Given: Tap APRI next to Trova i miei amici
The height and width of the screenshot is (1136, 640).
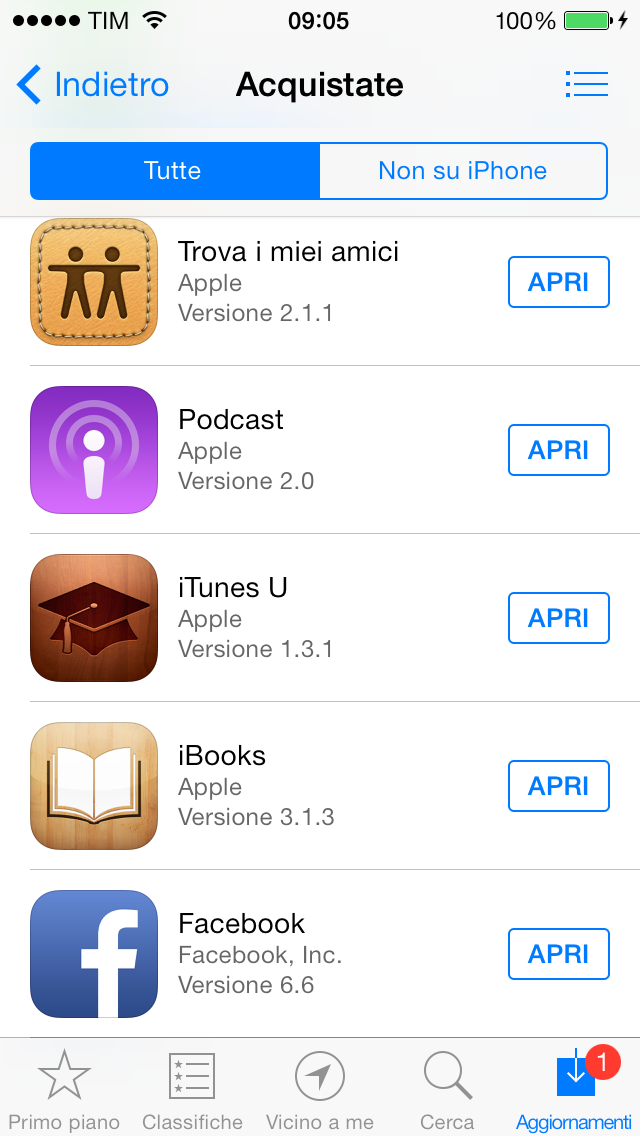Looking at the screenshot, I should (558, 282).
